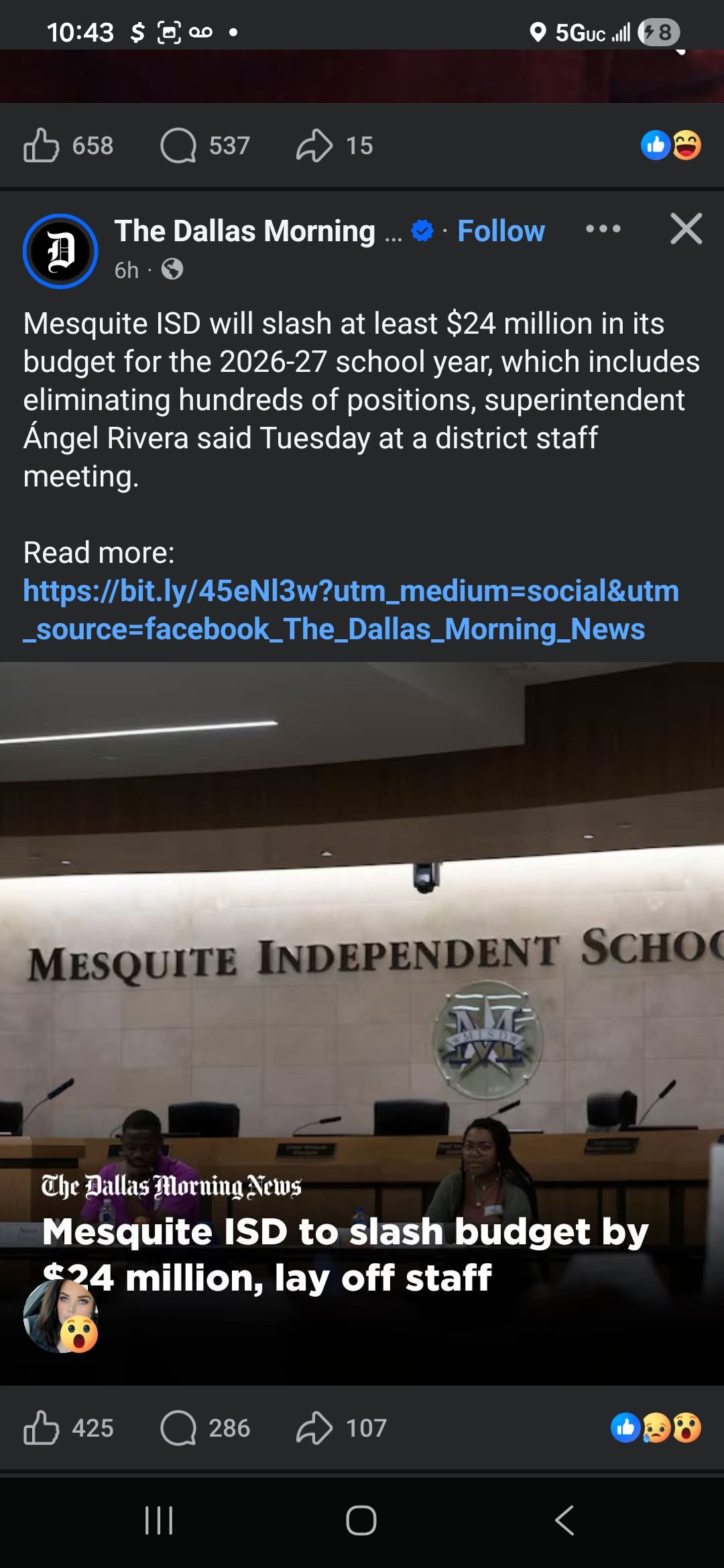
Task: View reactions on the Mesquite ISD post
Action: coord(656,1428)
